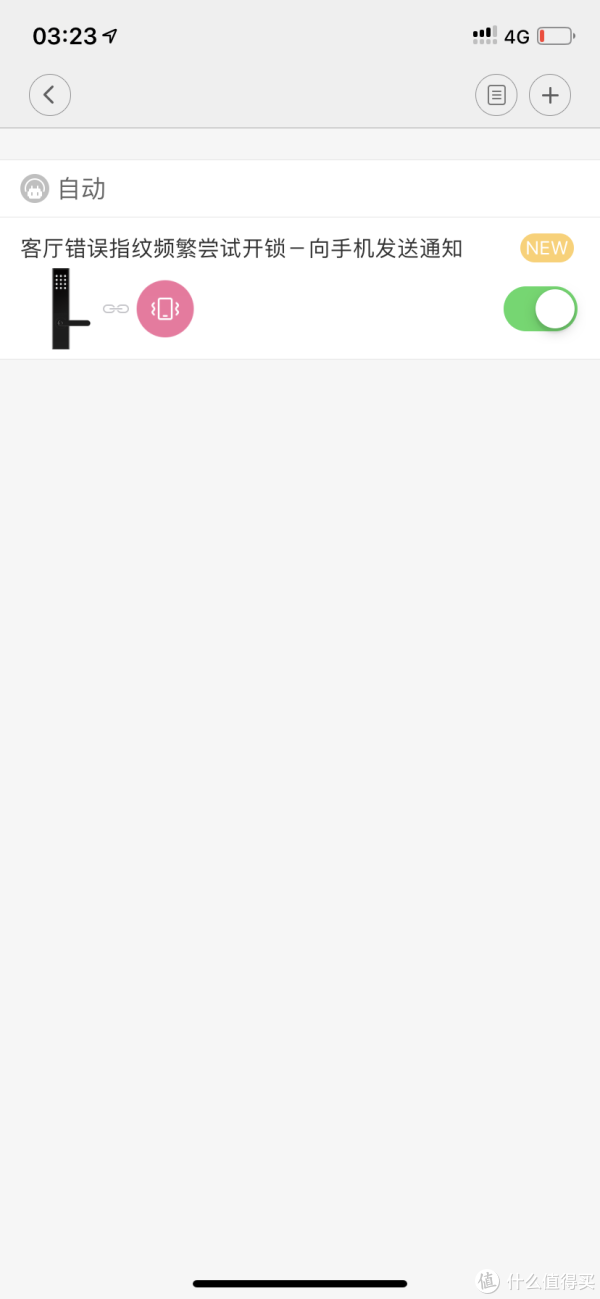
Task: Add a new automation with plus icon
Action: (x=550, y=95)
